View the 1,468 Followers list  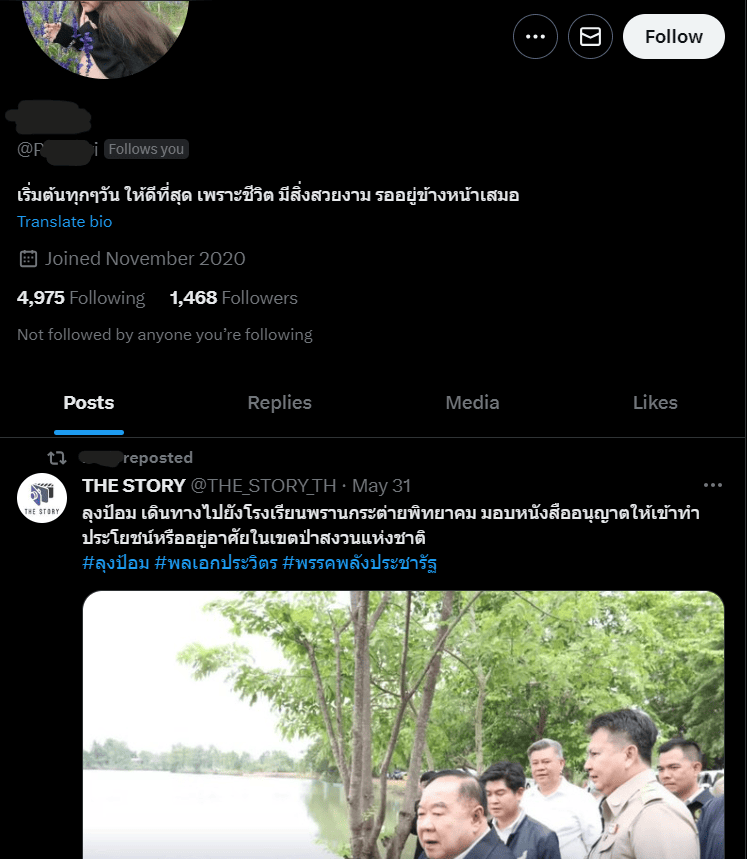[234, 298]
